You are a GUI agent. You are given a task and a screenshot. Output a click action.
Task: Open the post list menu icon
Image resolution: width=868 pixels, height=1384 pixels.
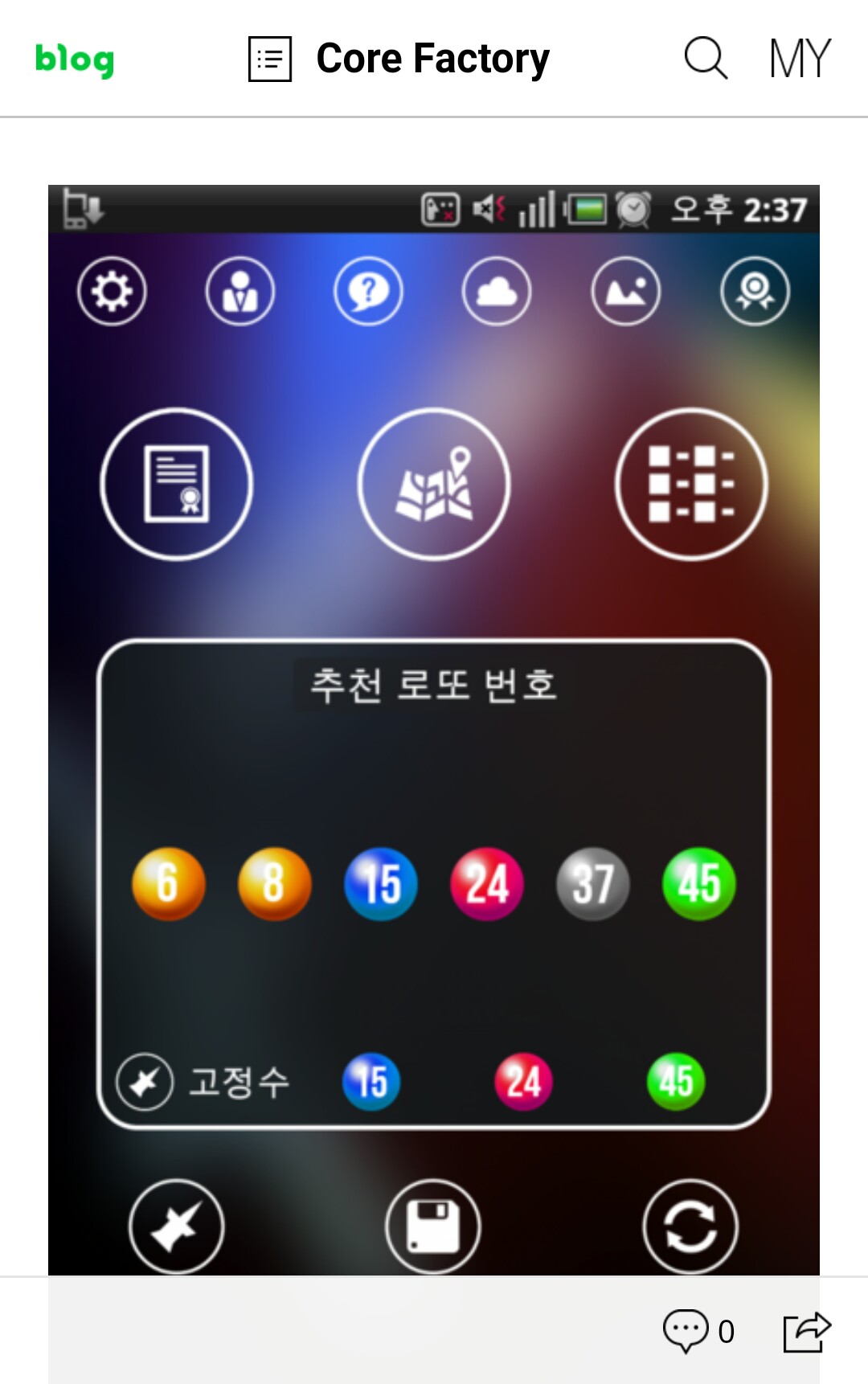(269, 59)
